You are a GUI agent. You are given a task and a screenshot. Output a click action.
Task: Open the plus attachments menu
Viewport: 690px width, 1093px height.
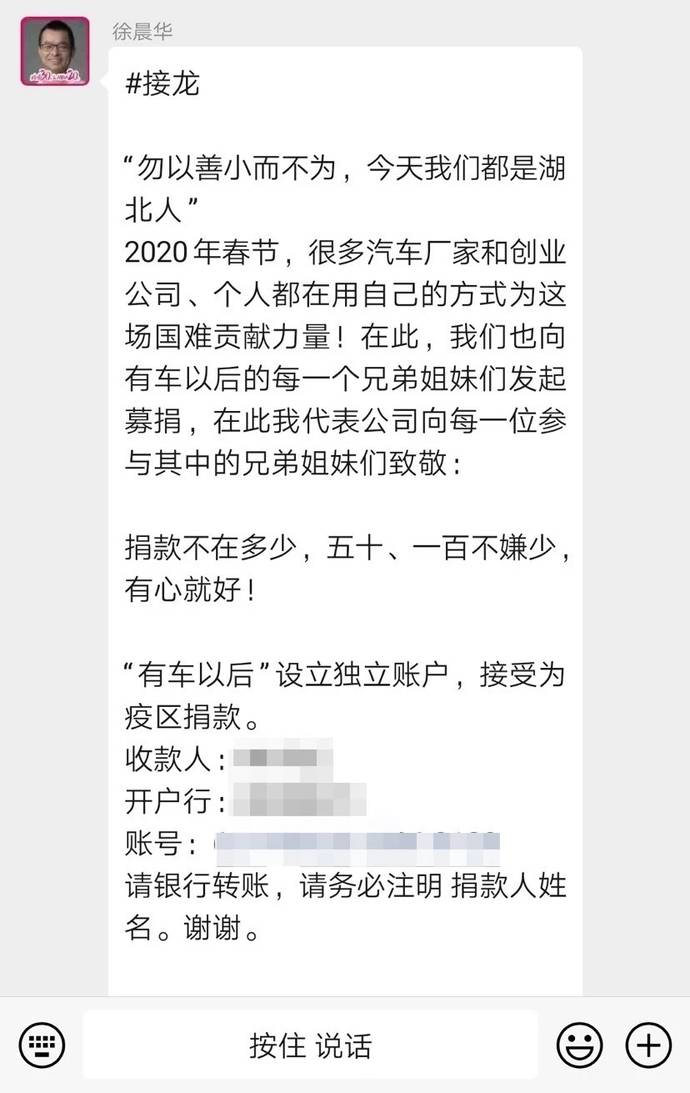coord(648,1046)
